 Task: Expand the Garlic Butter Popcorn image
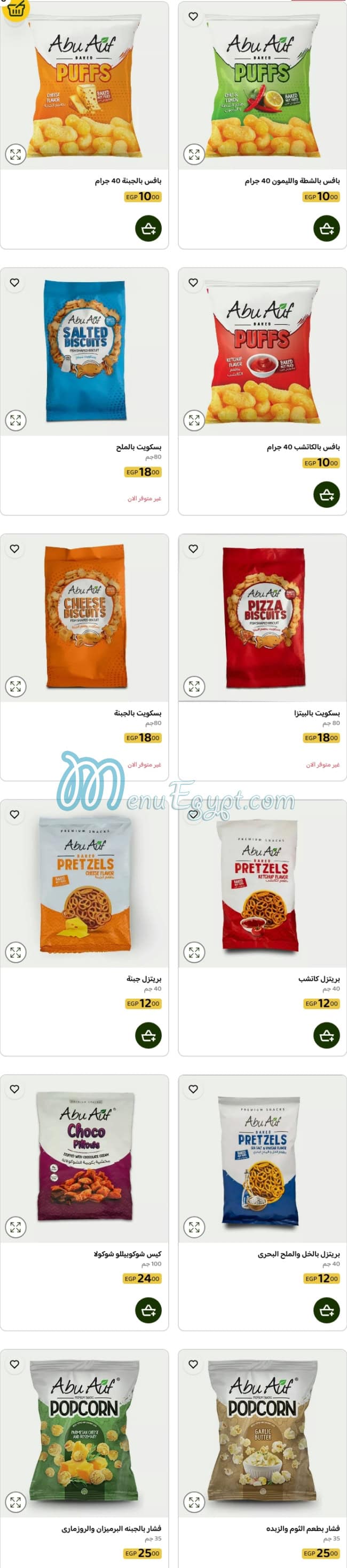194,1502
